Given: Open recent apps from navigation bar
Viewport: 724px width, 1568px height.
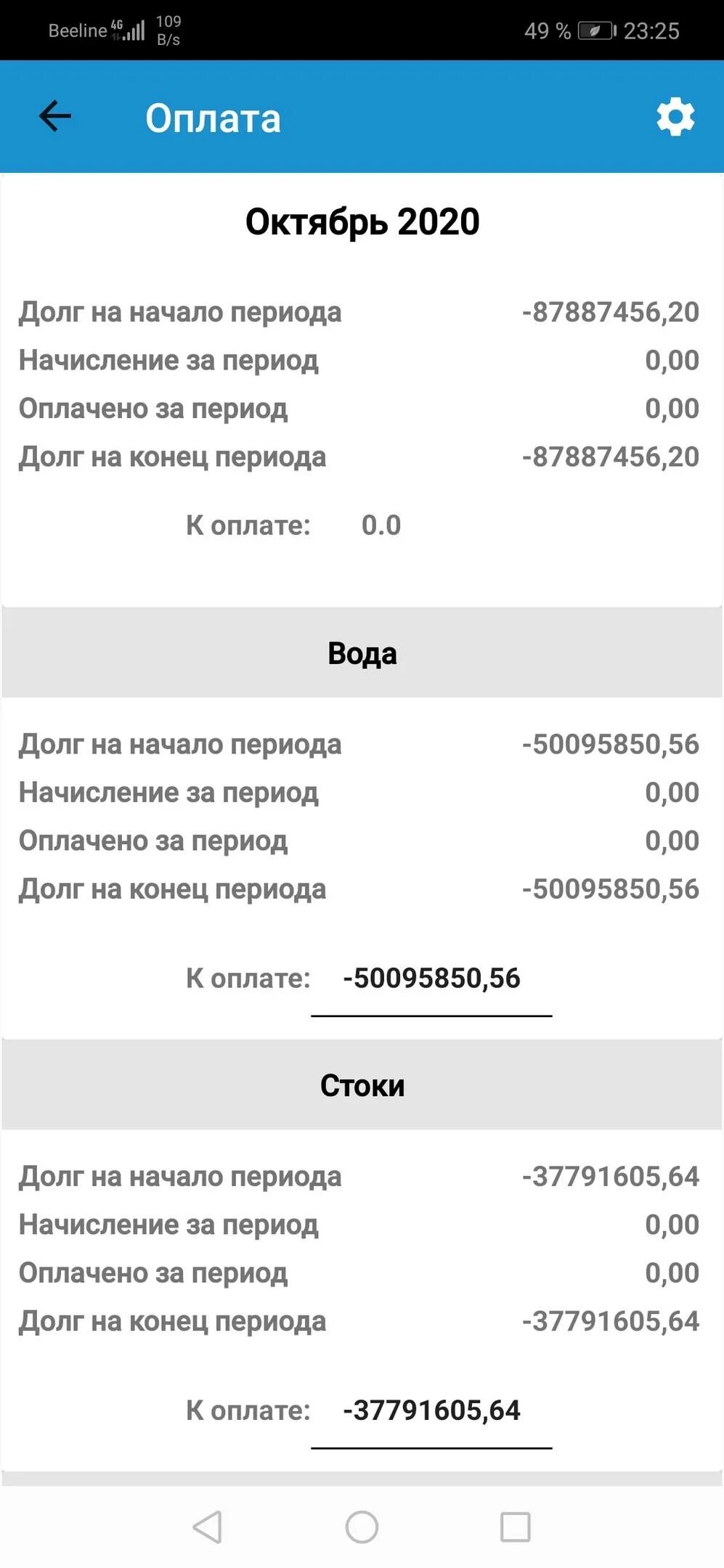Looking at the screenshot, I should [x=516, y=1527].
